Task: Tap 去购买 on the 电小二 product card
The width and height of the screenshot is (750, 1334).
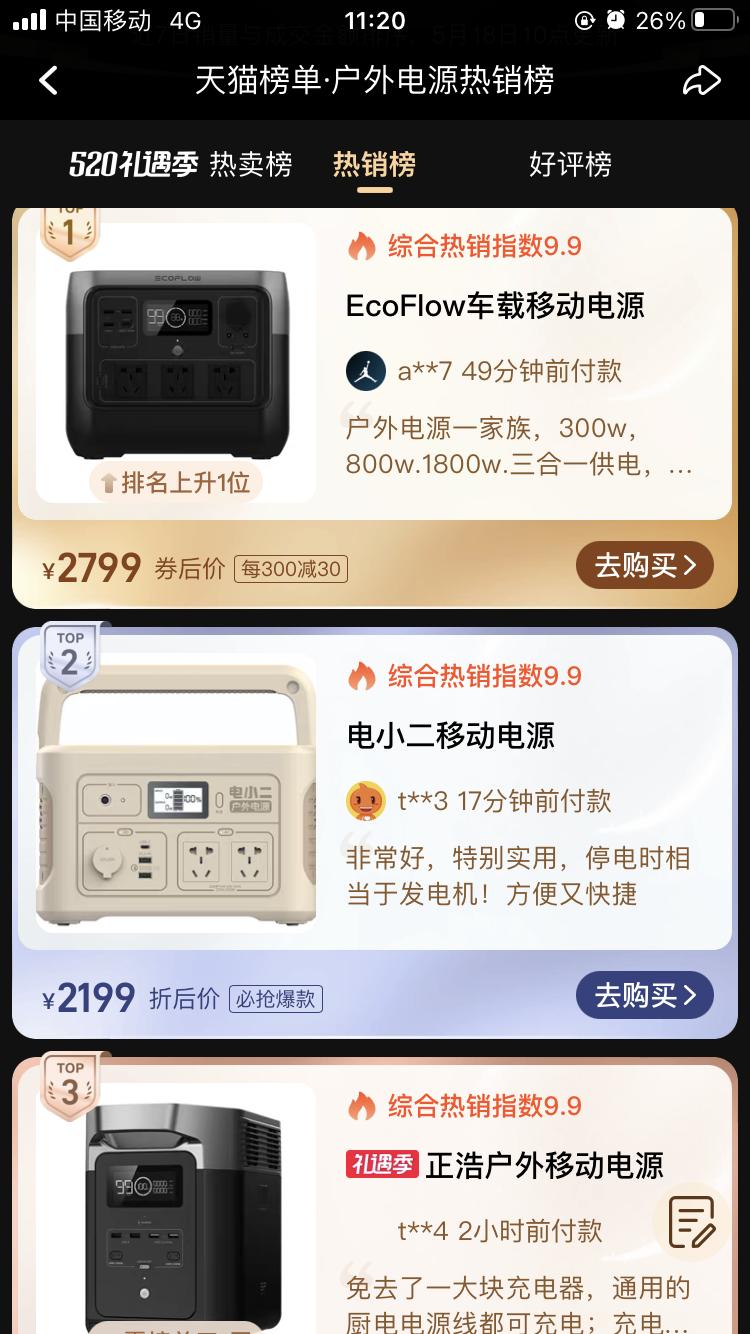Action: 644,995
